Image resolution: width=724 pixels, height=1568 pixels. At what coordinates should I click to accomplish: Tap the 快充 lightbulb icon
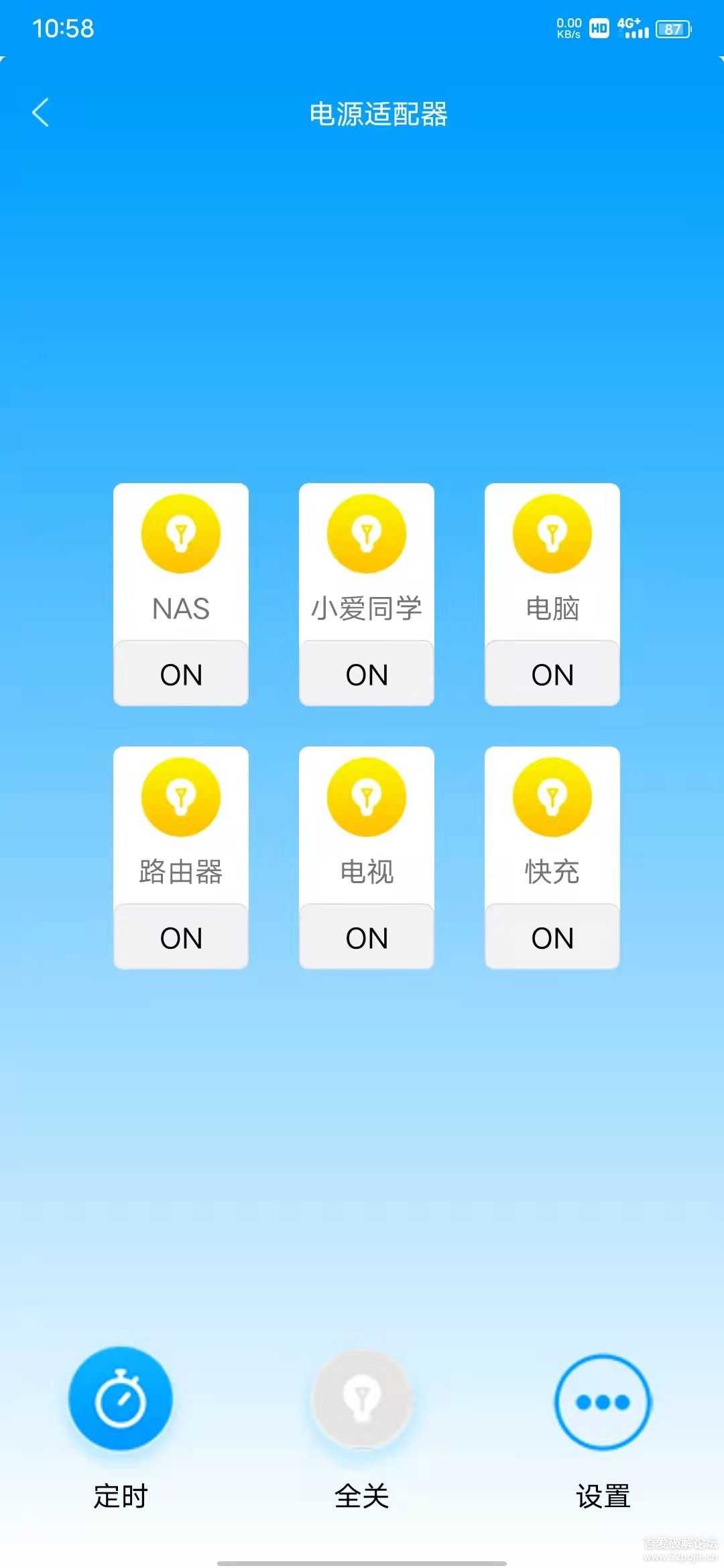(x=552, y=797)
